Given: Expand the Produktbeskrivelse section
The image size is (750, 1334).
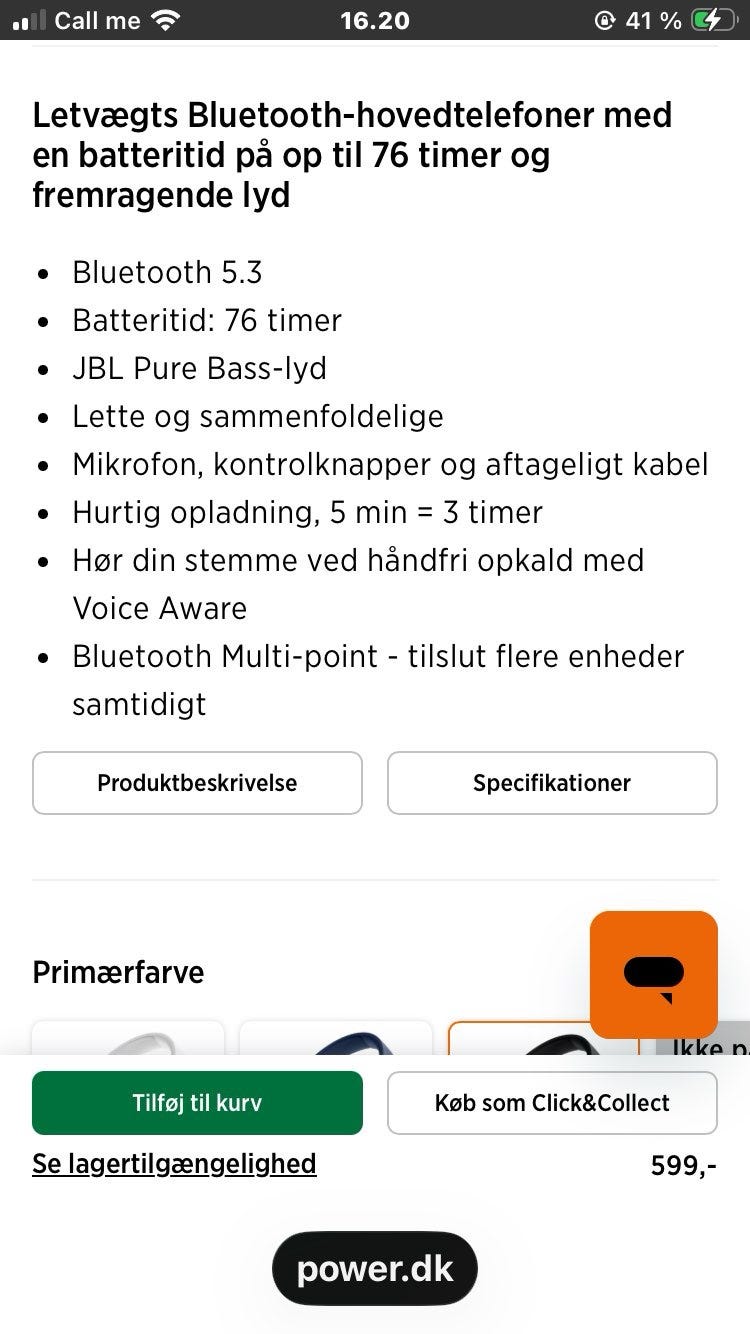Looking at the screenshot, I should pyautogui.click(x=197, y=783).
